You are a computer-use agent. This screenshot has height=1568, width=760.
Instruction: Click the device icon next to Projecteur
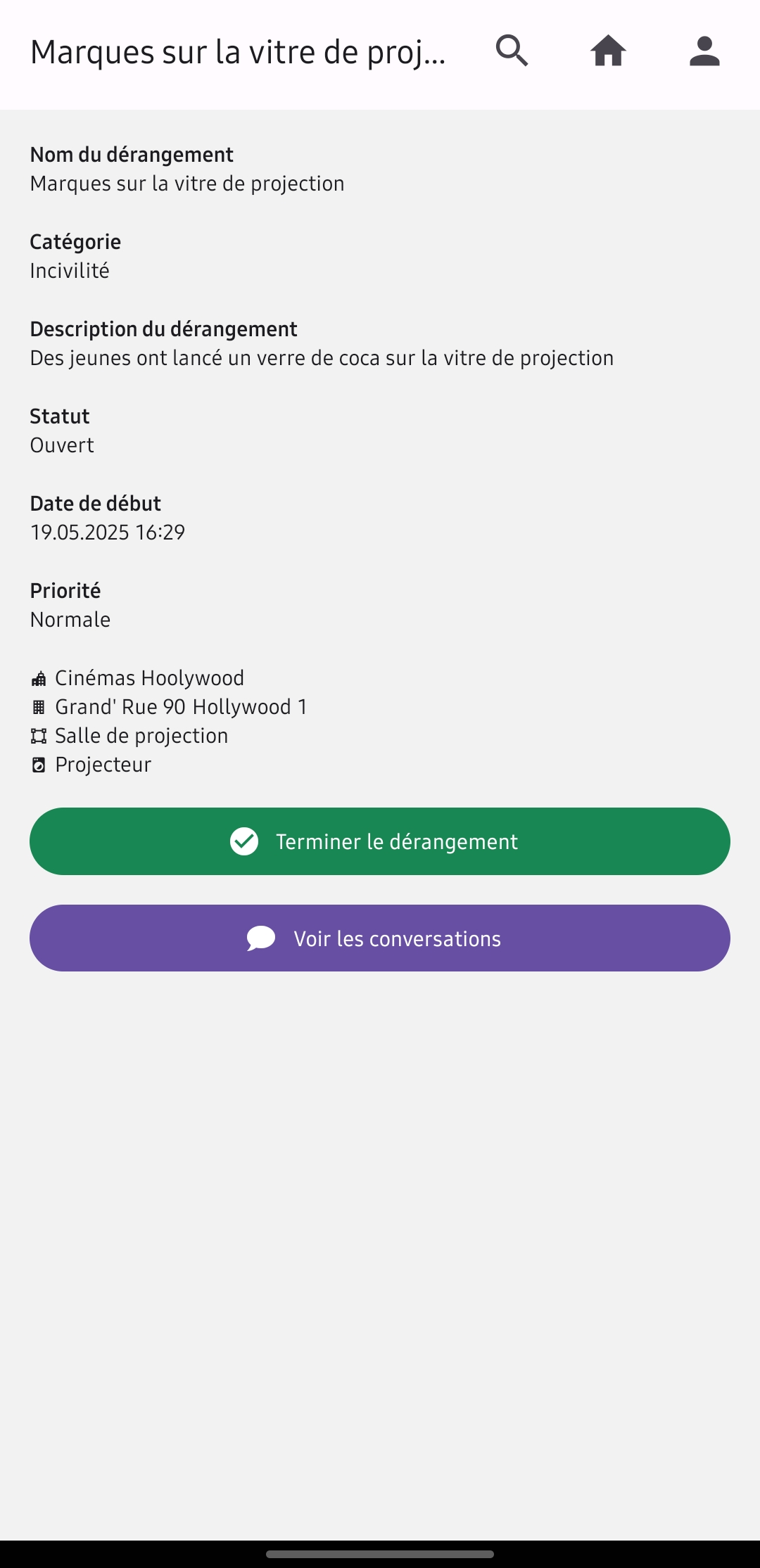click(39, 764)
